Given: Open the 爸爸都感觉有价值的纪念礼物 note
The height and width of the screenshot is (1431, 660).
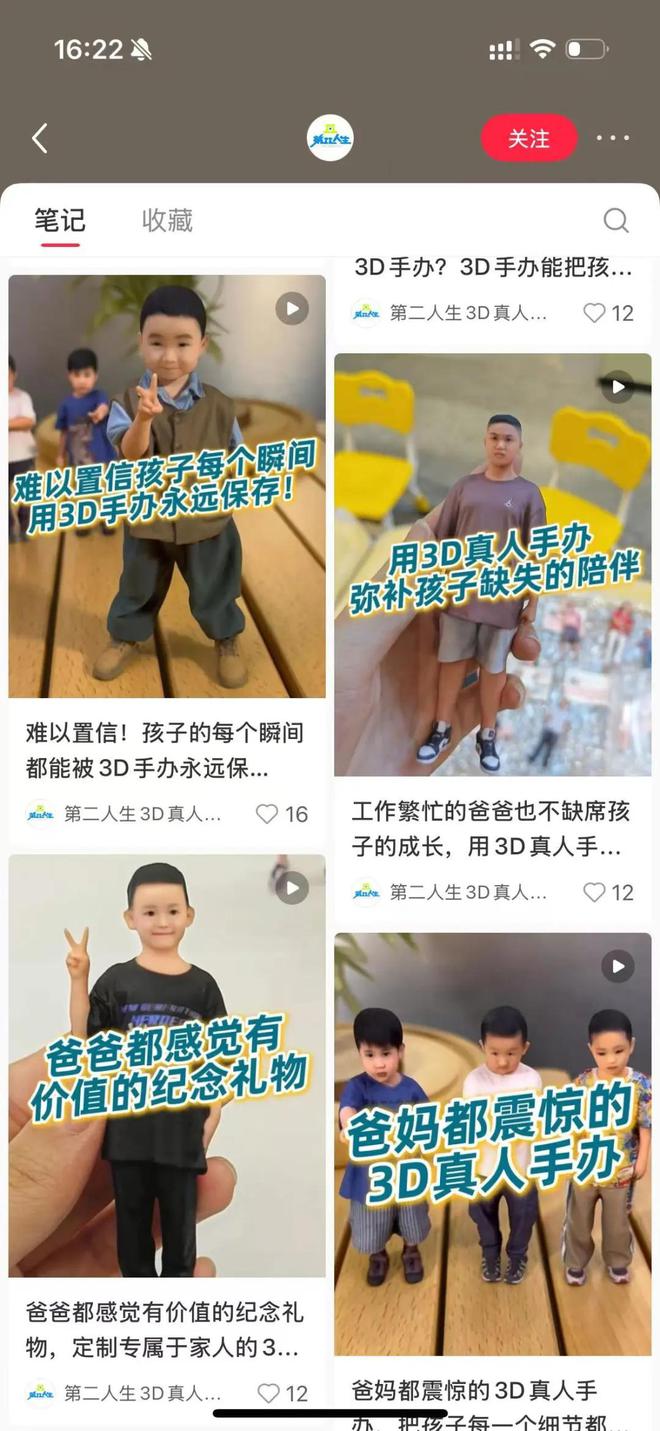Looking at the screenshot, I should point(167,1065).
